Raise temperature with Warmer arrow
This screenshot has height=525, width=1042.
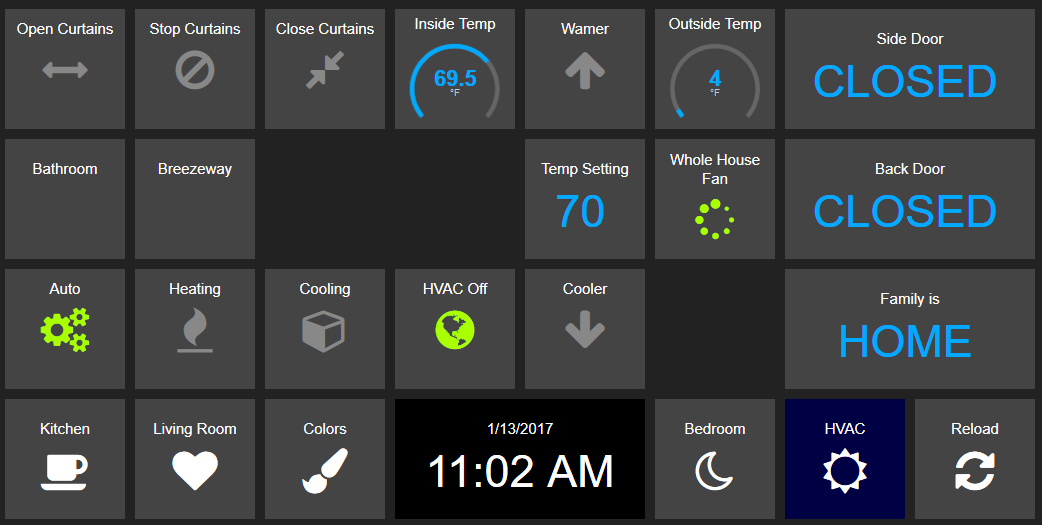pyautogui.click(x=585, y=70)
